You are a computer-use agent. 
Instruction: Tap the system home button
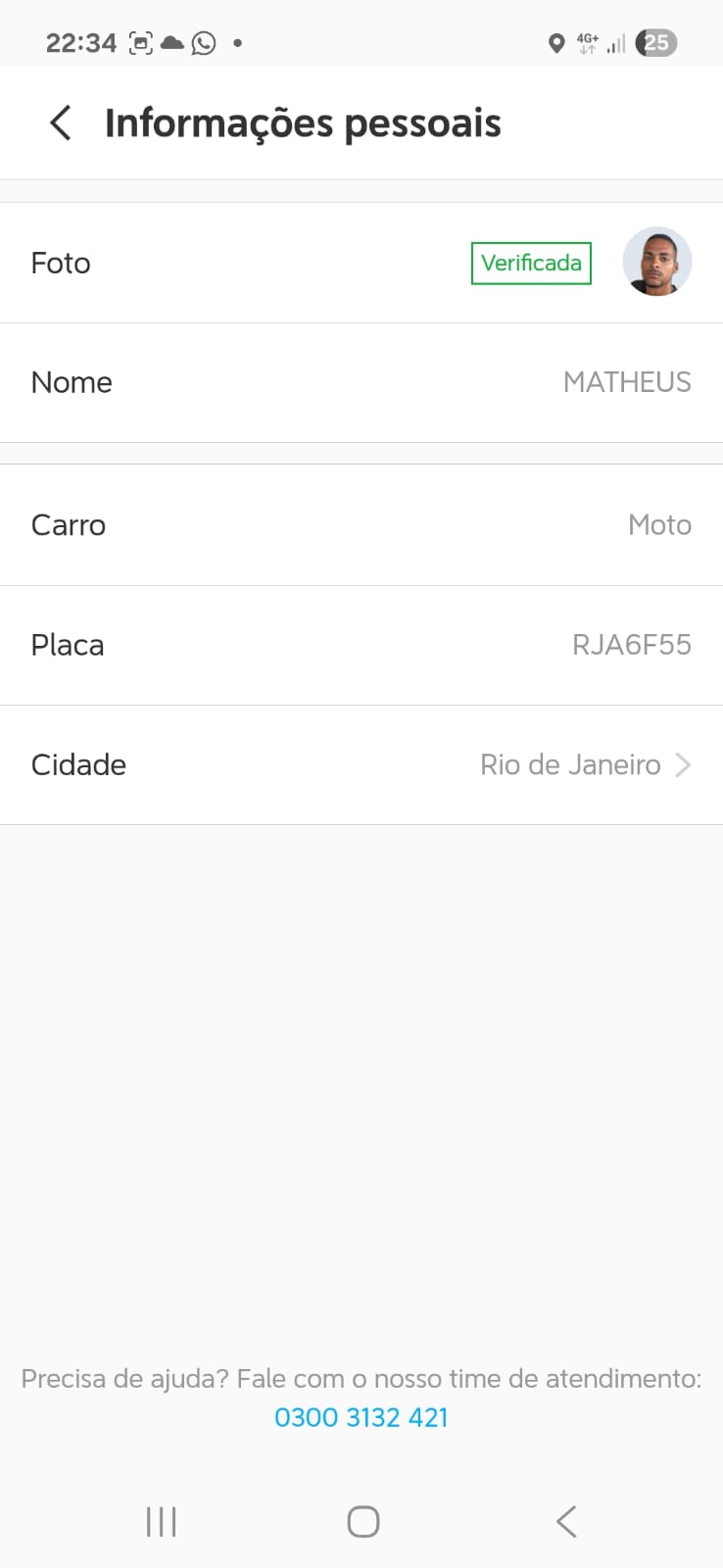pos(362,1522)
